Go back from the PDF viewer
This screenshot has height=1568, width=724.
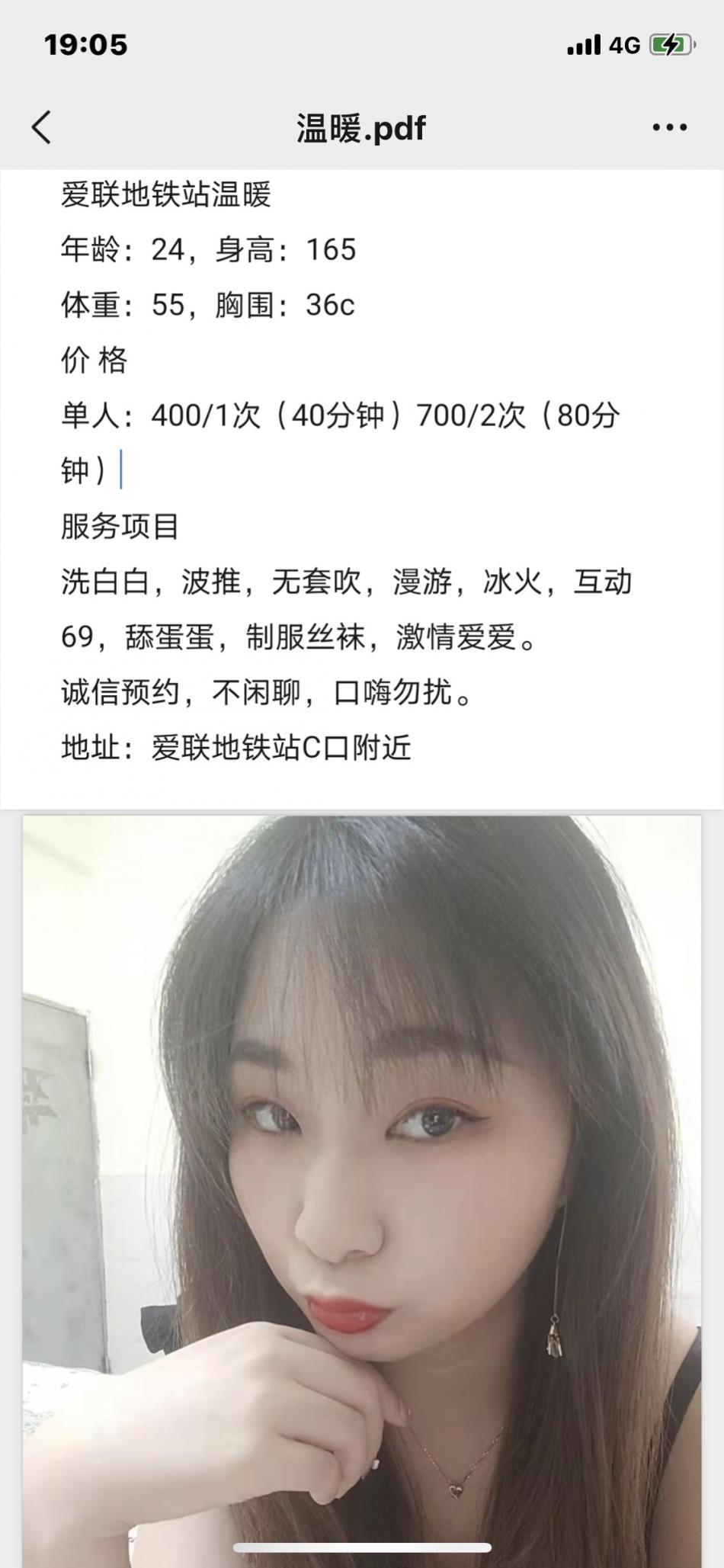pos(42,127)
